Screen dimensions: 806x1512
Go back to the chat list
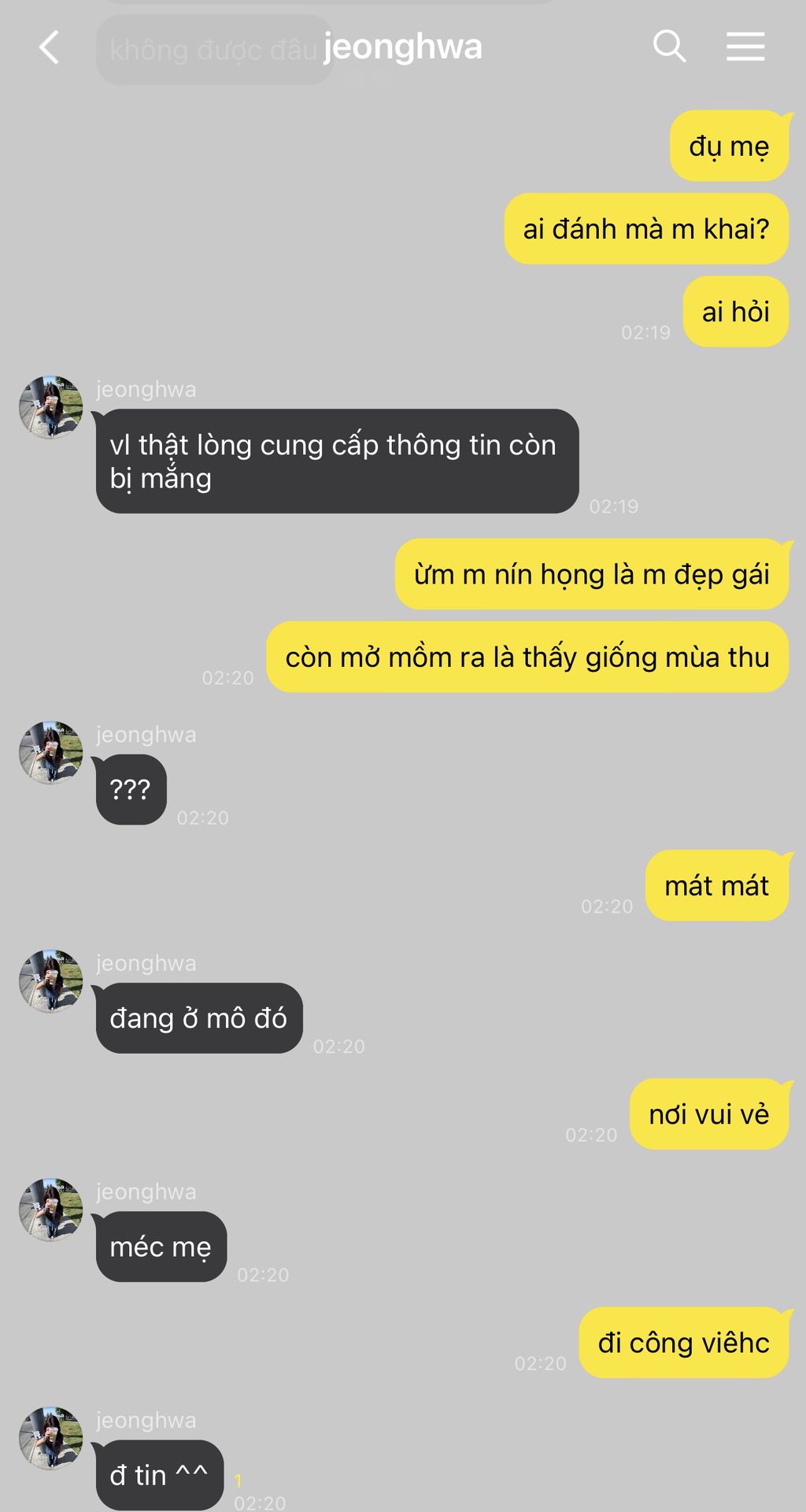click(x=49, y=47)
